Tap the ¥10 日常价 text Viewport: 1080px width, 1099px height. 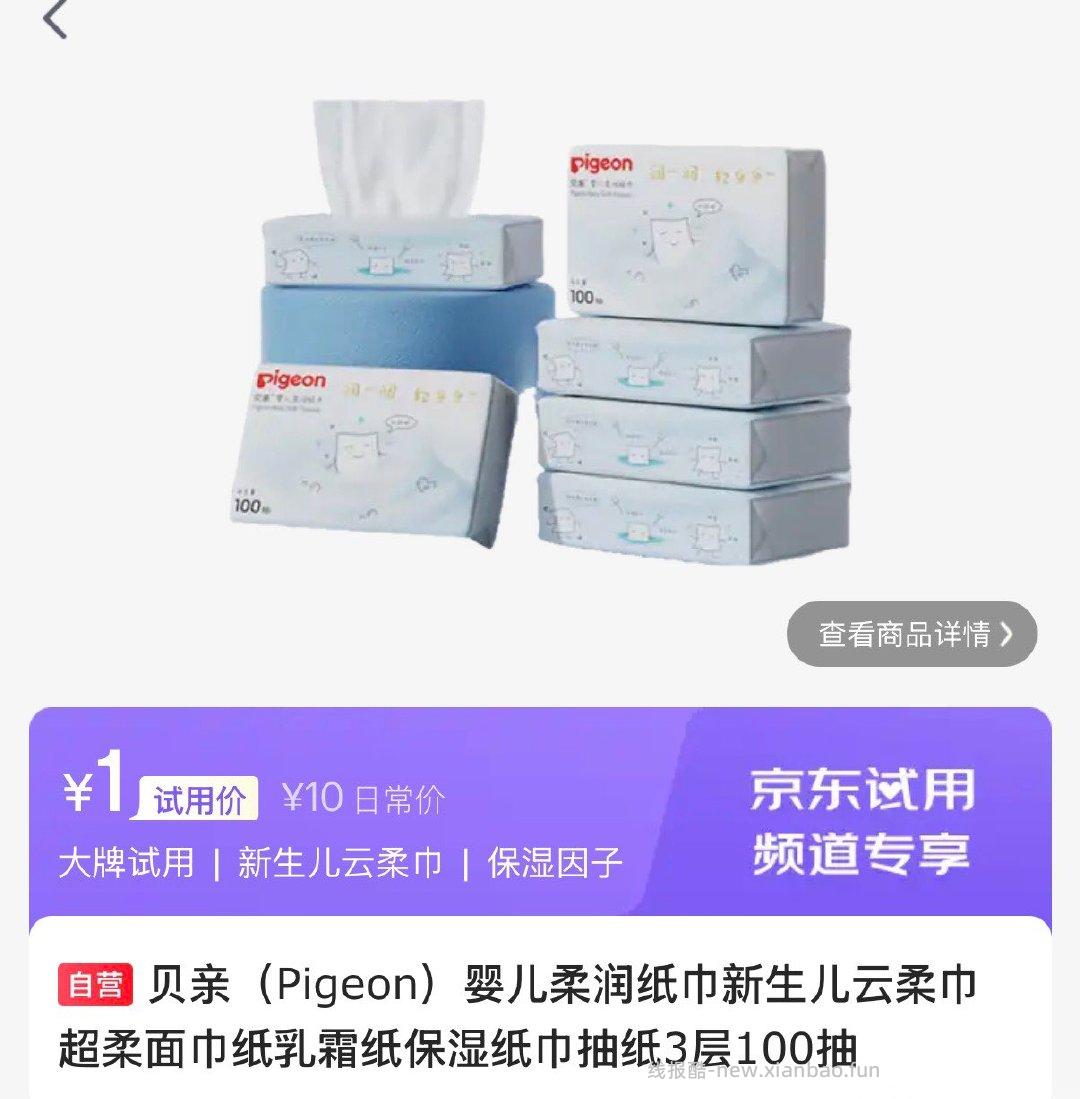(367, 797)
